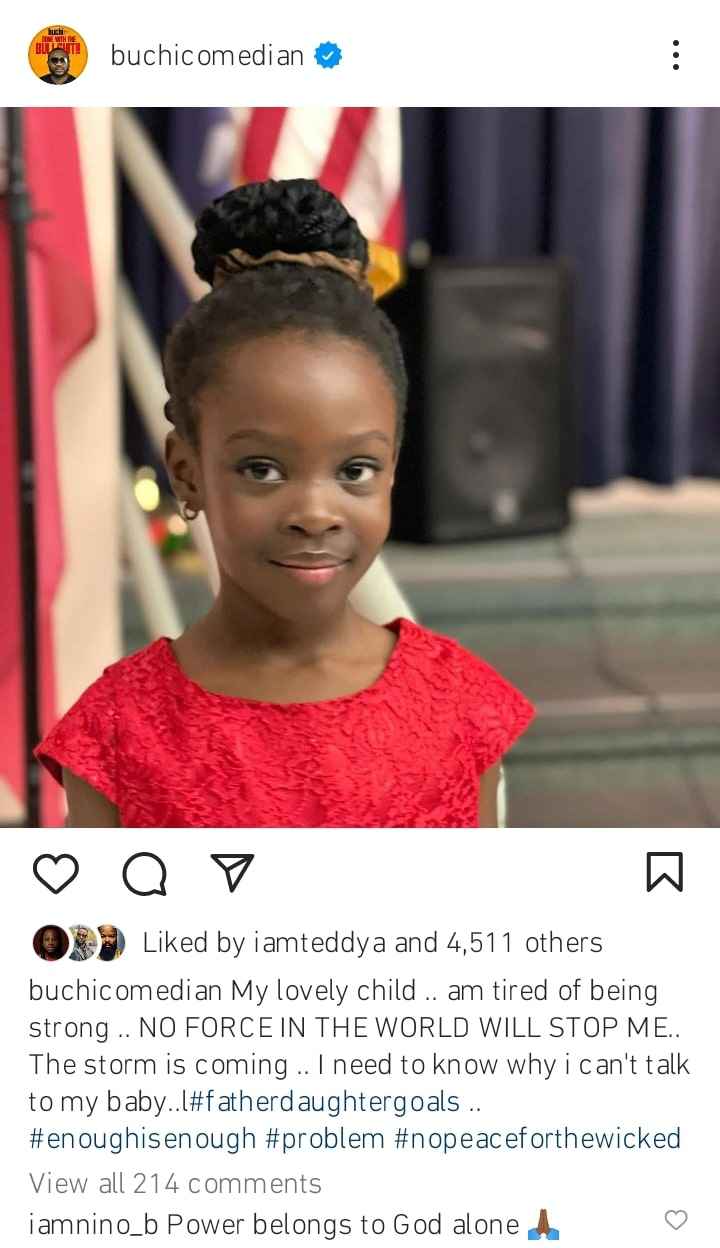Open the posted photo of the child
Screen dimensions: 720x1248
pyautogui.click(x=360, y=467)
